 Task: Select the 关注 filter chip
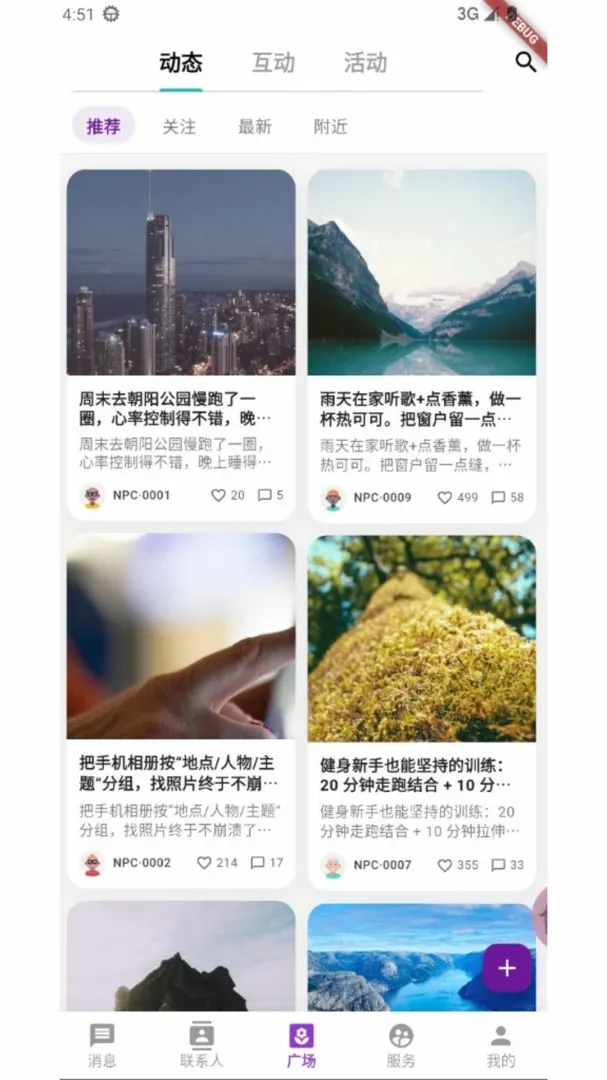(179, 127)
